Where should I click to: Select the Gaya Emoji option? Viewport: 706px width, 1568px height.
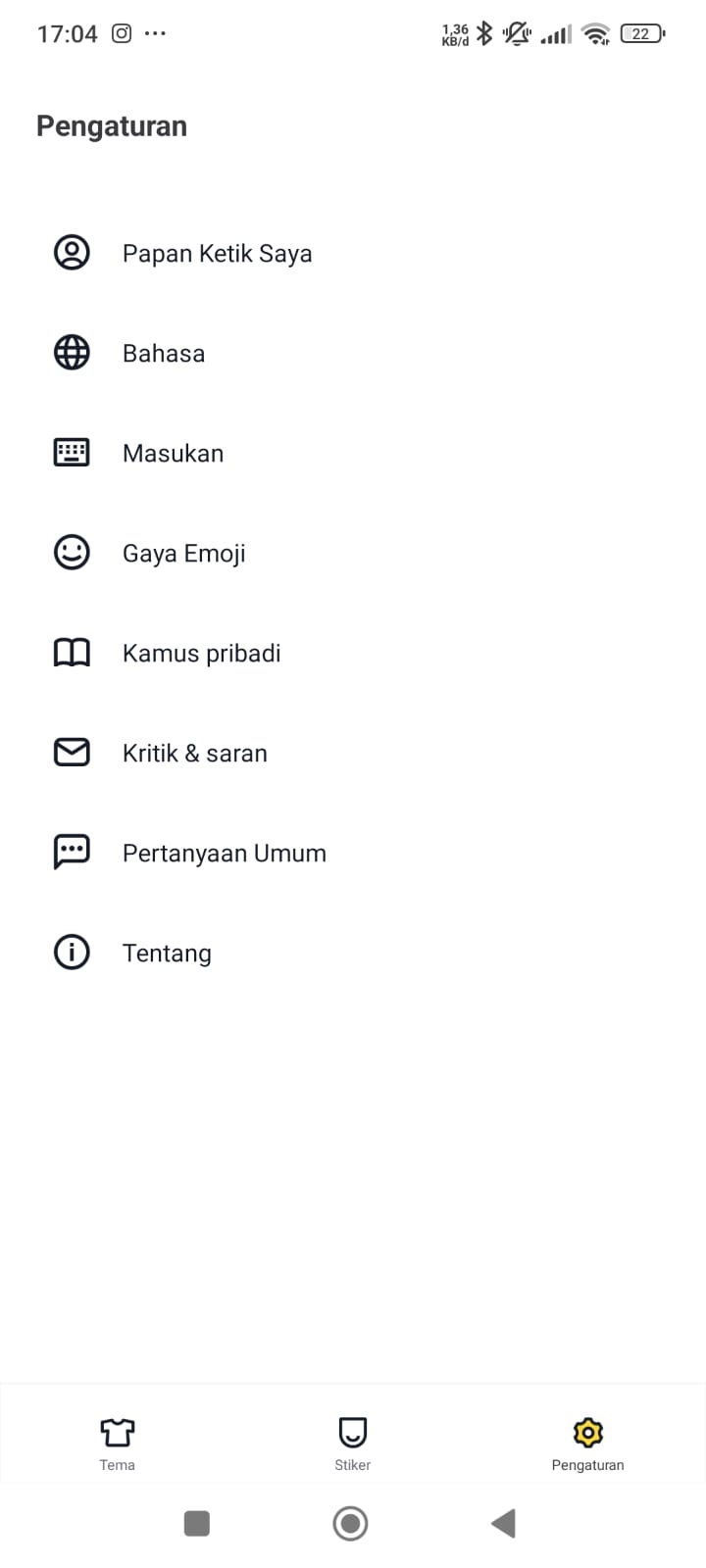(183, 554)
